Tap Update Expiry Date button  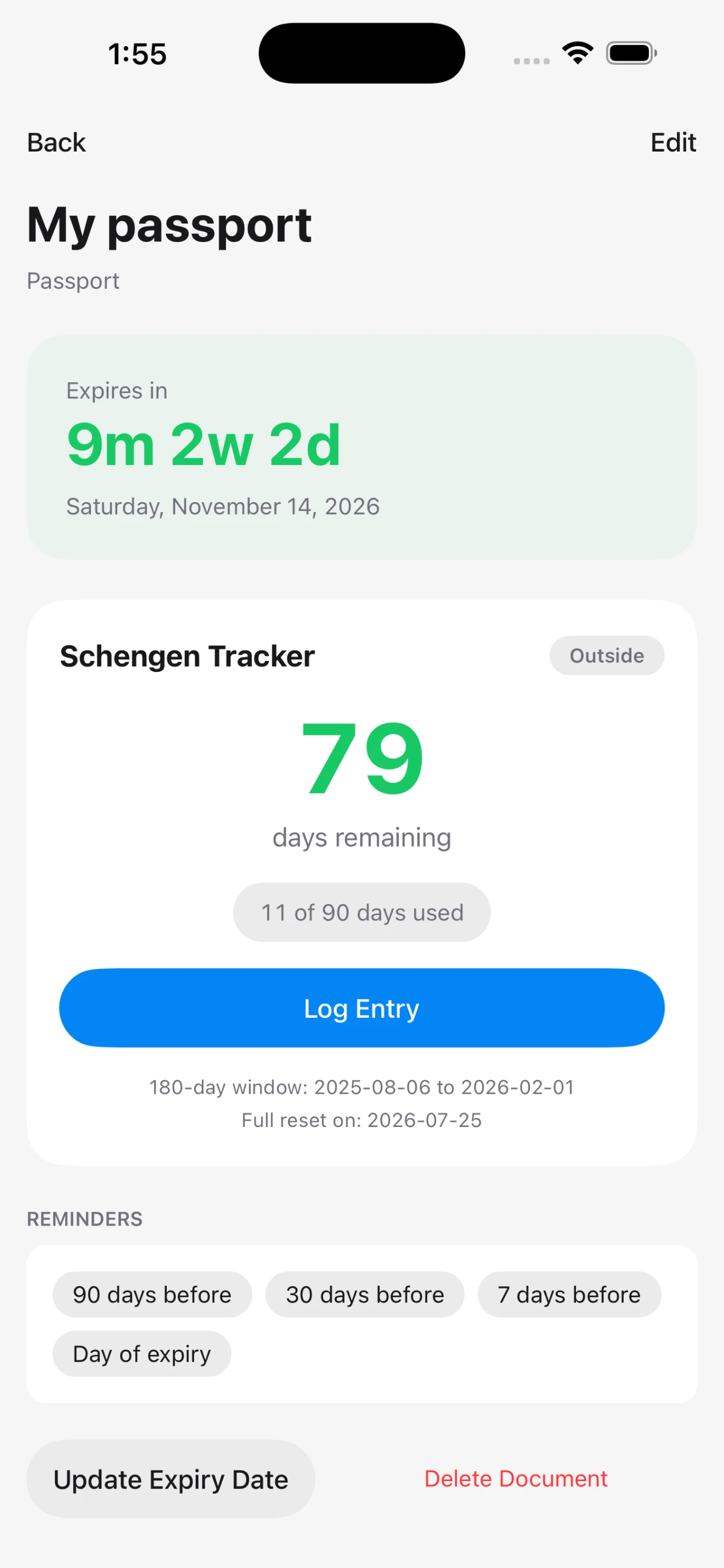coord(170,1479)
